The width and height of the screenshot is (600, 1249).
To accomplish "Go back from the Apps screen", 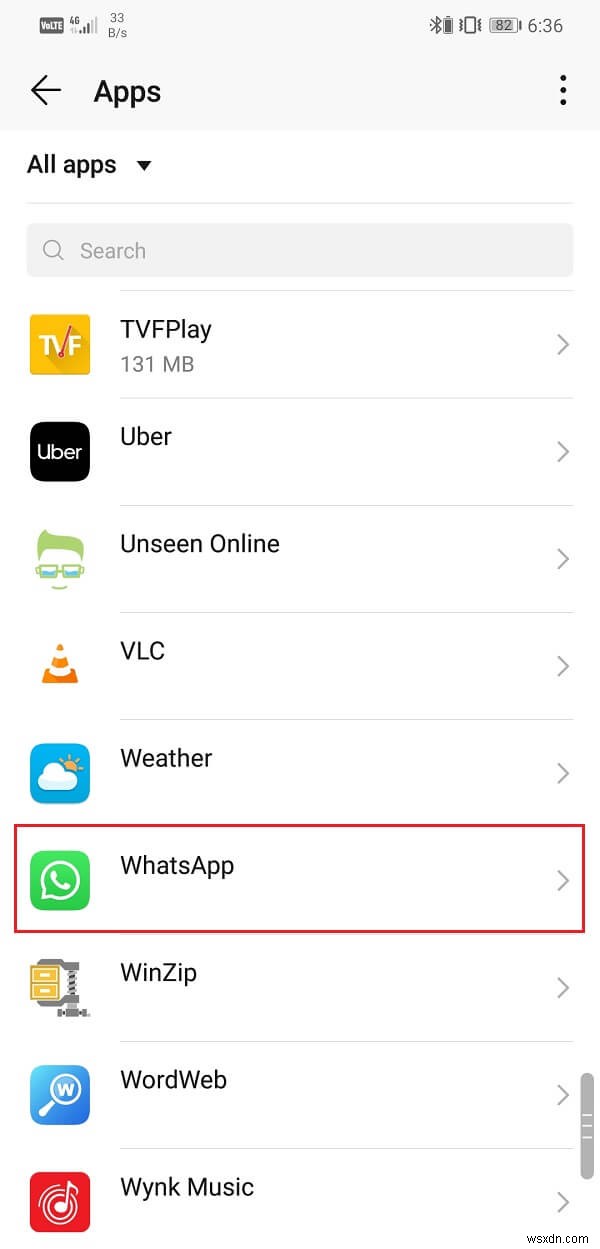I will click(46, 91).
